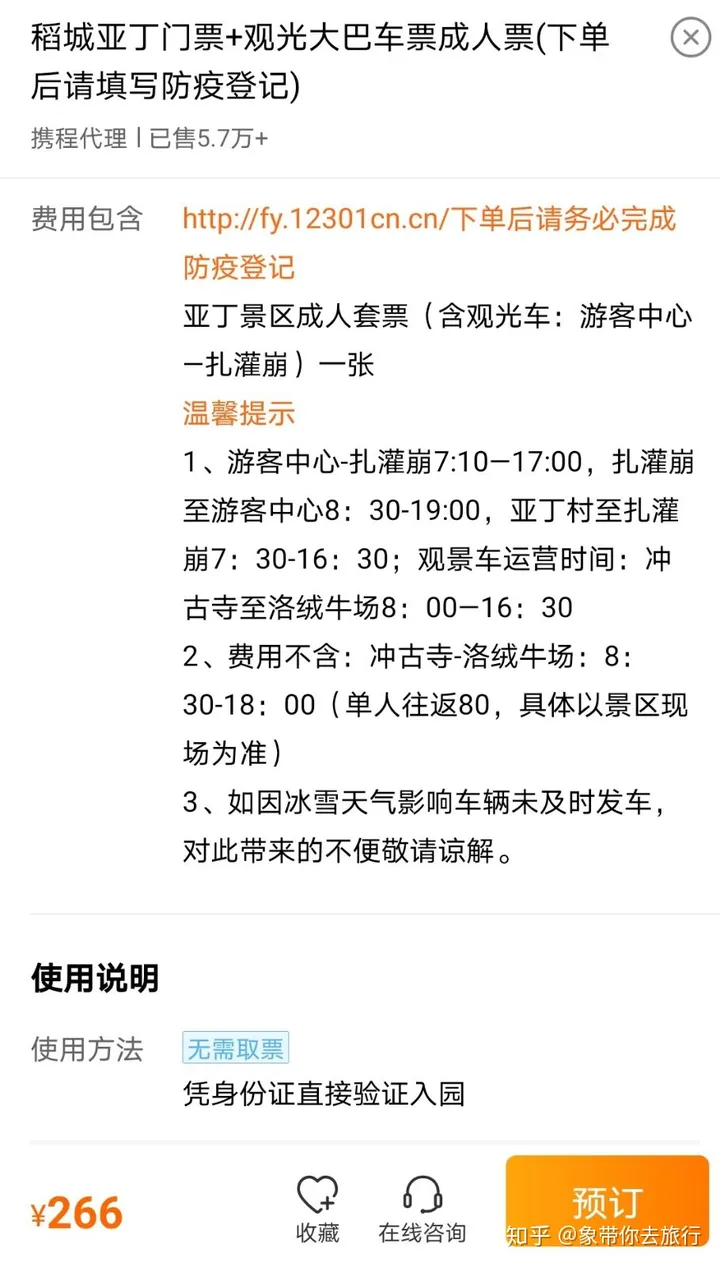Image resolution: width=720 pixels, height=1266 pixels.
Task: Tap the 无需取票 tag
Action: coord(235,1048)
